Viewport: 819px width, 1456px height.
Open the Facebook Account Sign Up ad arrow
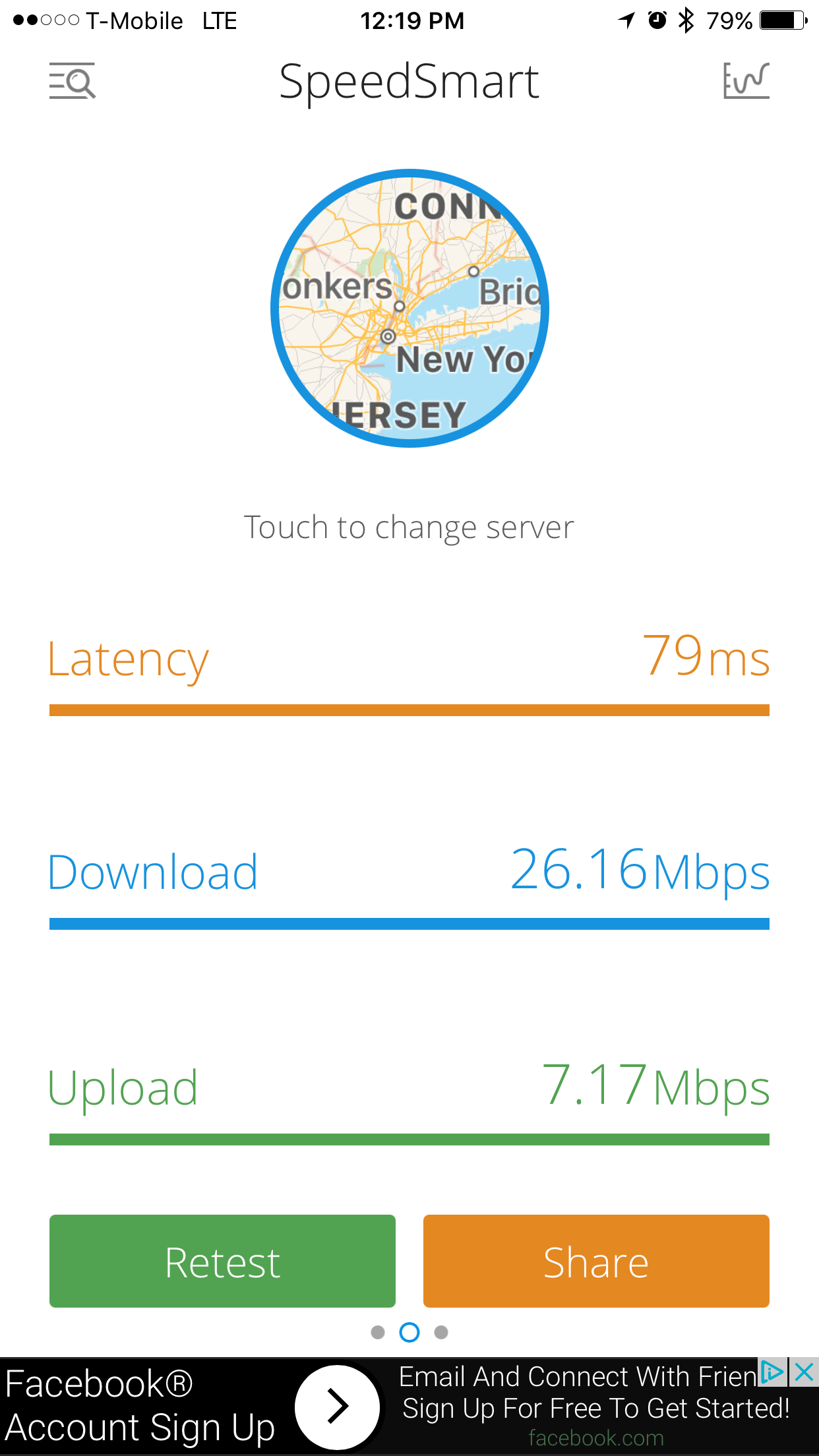click(x=337, y=1407)
